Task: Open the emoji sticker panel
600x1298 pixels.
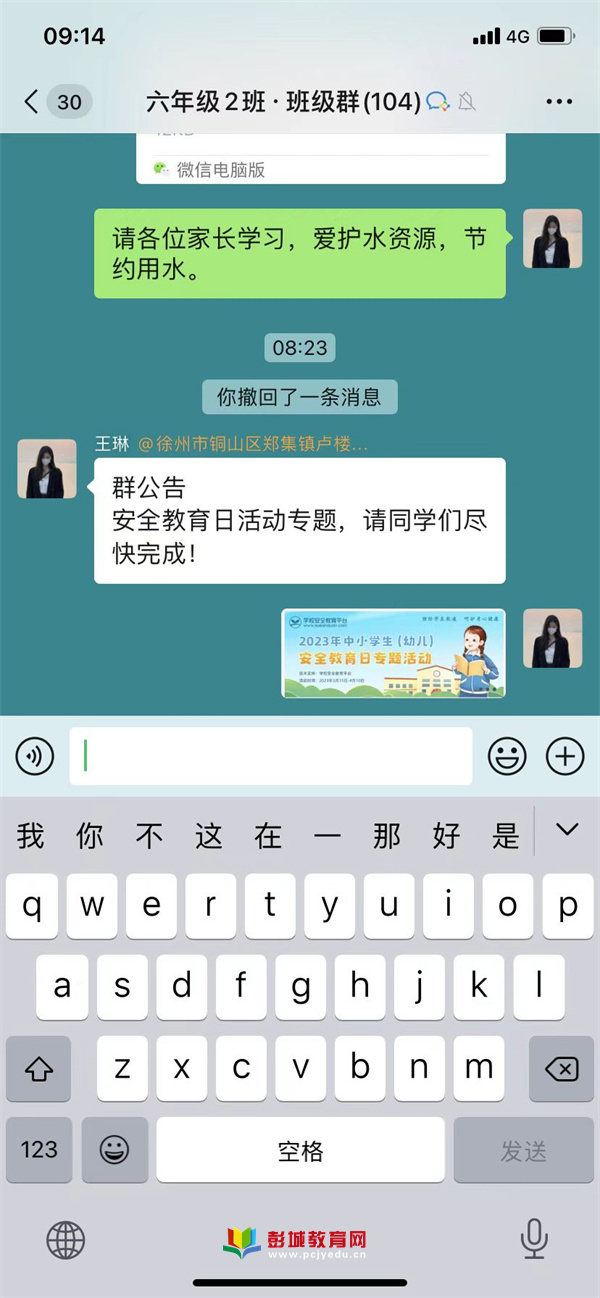Action: click(x=507, y=756)
